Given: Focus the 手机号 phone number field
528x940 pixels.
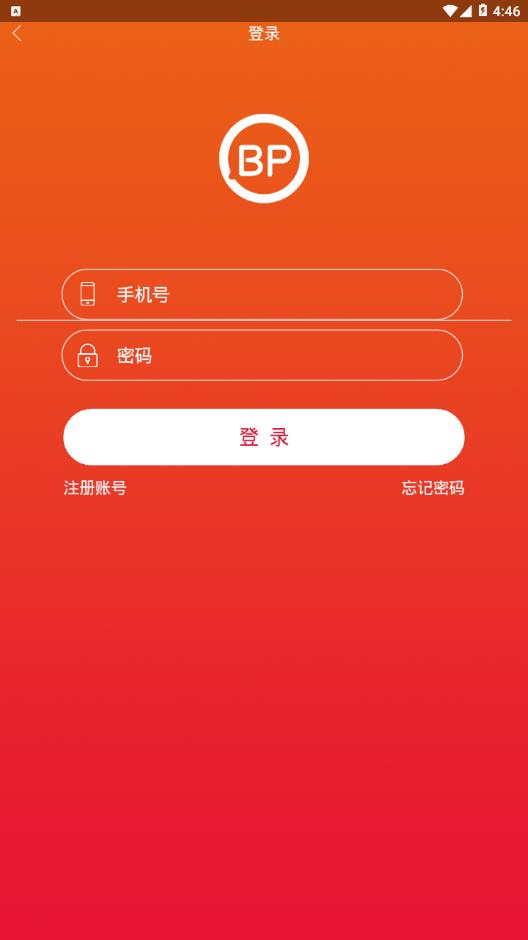Looking at the screenshot, I should [262, 294].
